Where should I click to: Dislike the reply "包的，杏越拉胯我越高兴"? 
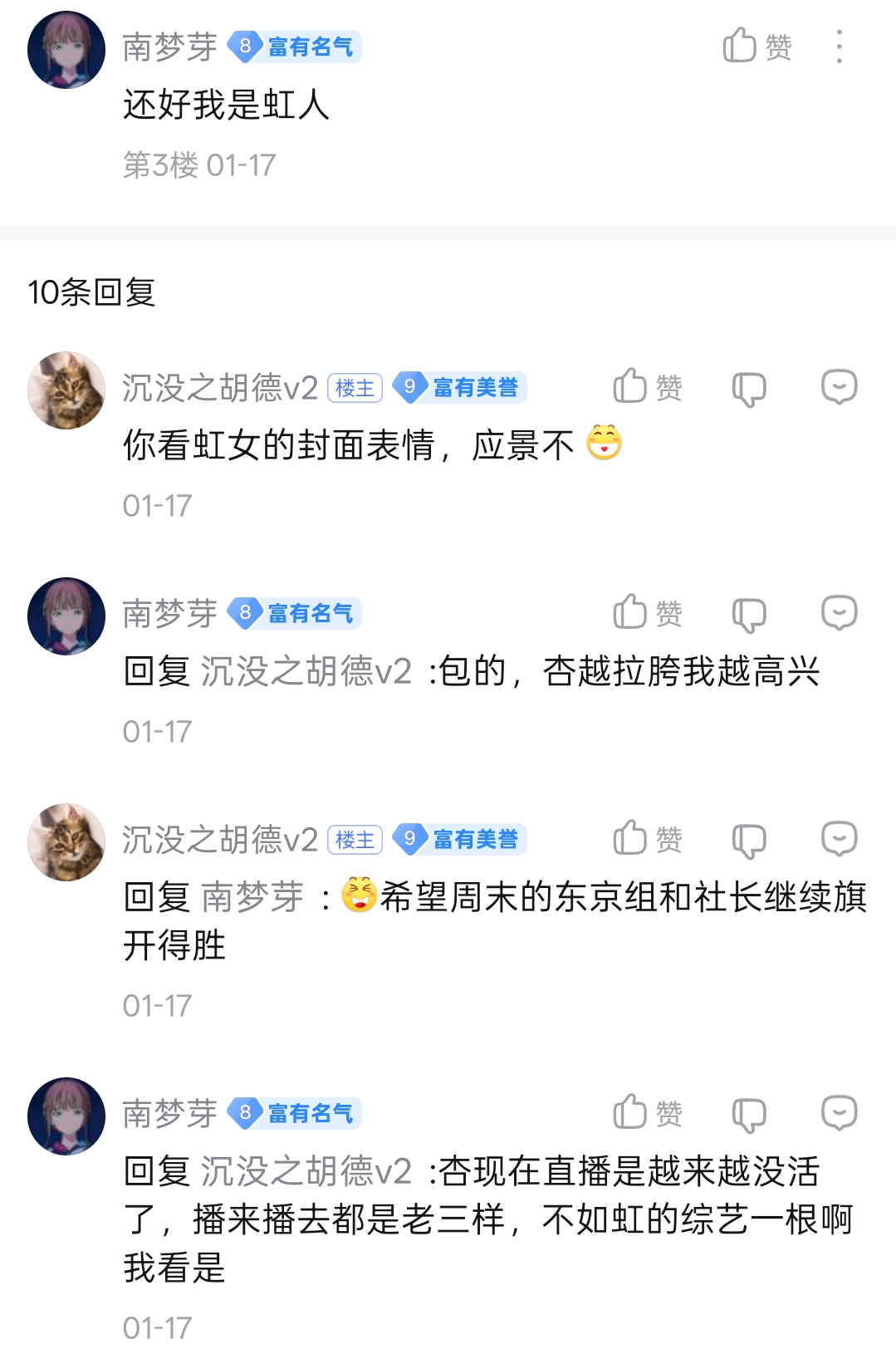coord(748,614)
